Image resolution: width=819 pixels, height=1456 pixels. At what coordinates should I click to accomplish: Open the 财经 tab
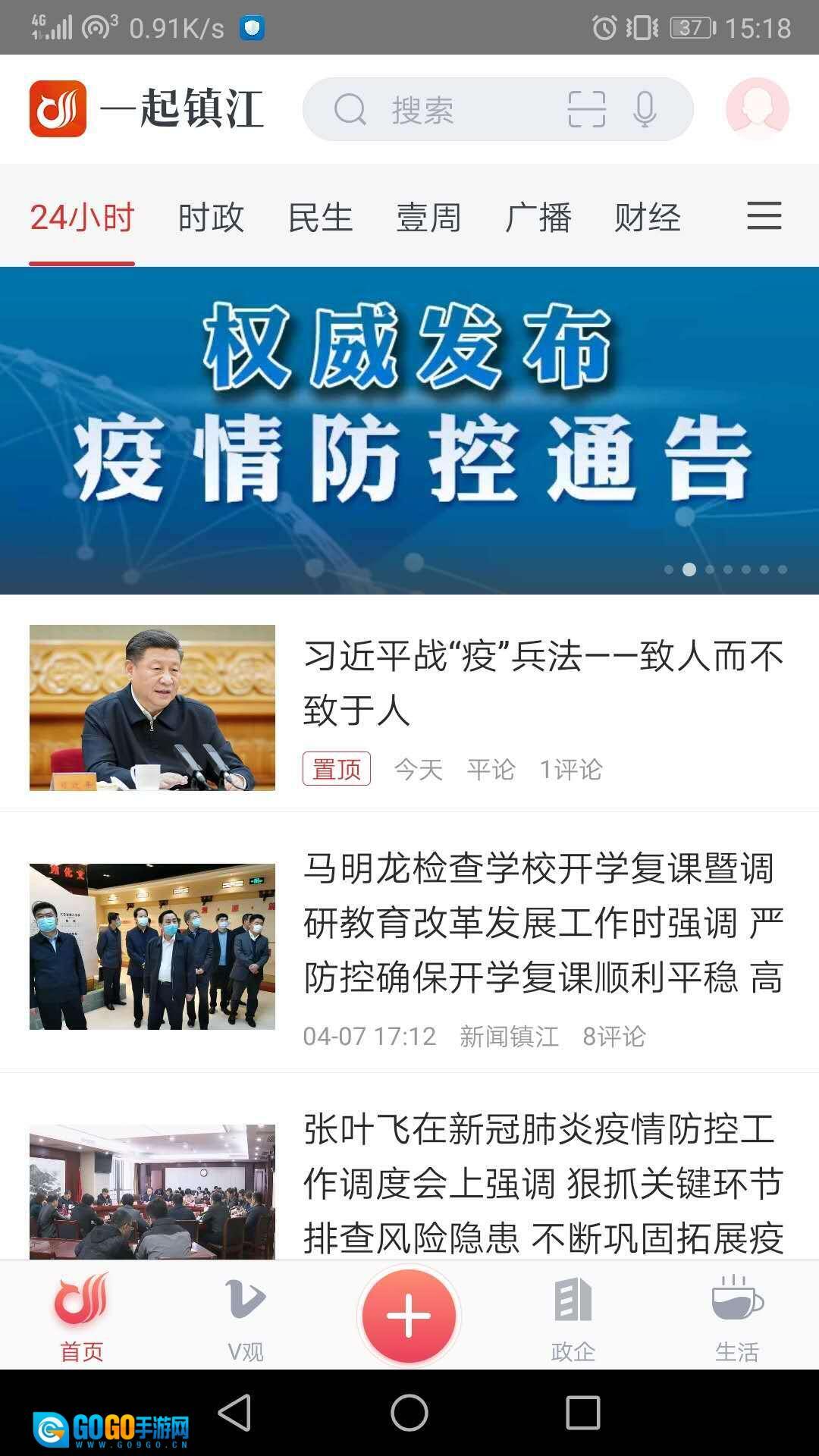pos(647,218)
